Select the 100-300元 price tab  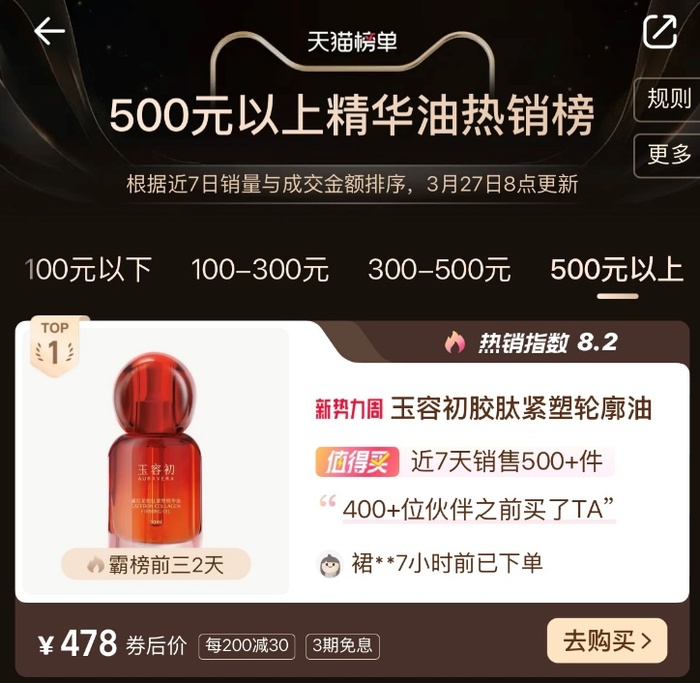click(260, 269)
